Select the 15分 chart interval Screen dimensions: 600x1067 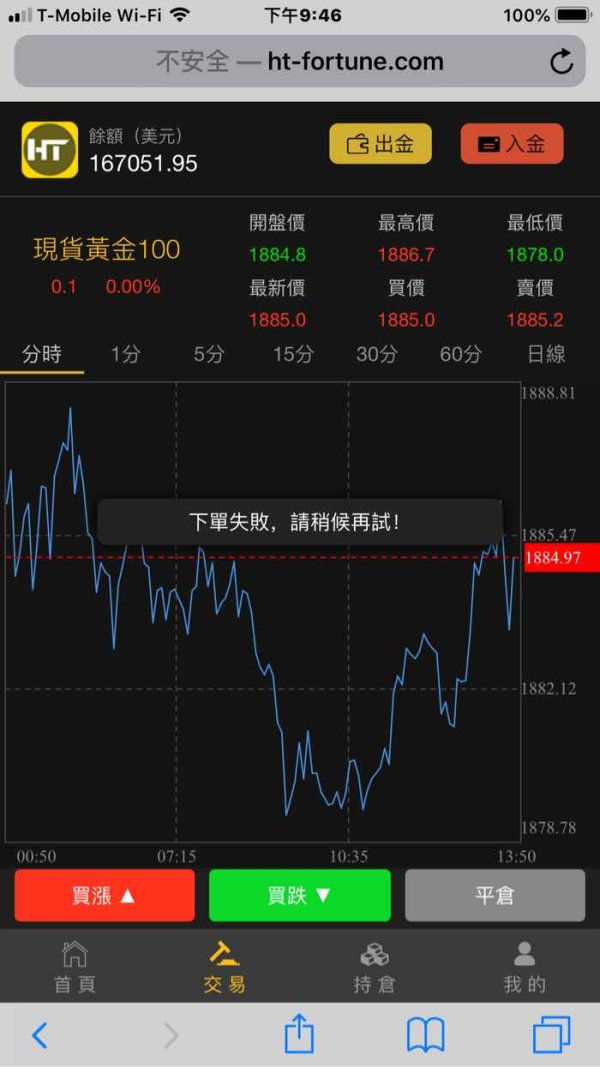tap(293, 354)
